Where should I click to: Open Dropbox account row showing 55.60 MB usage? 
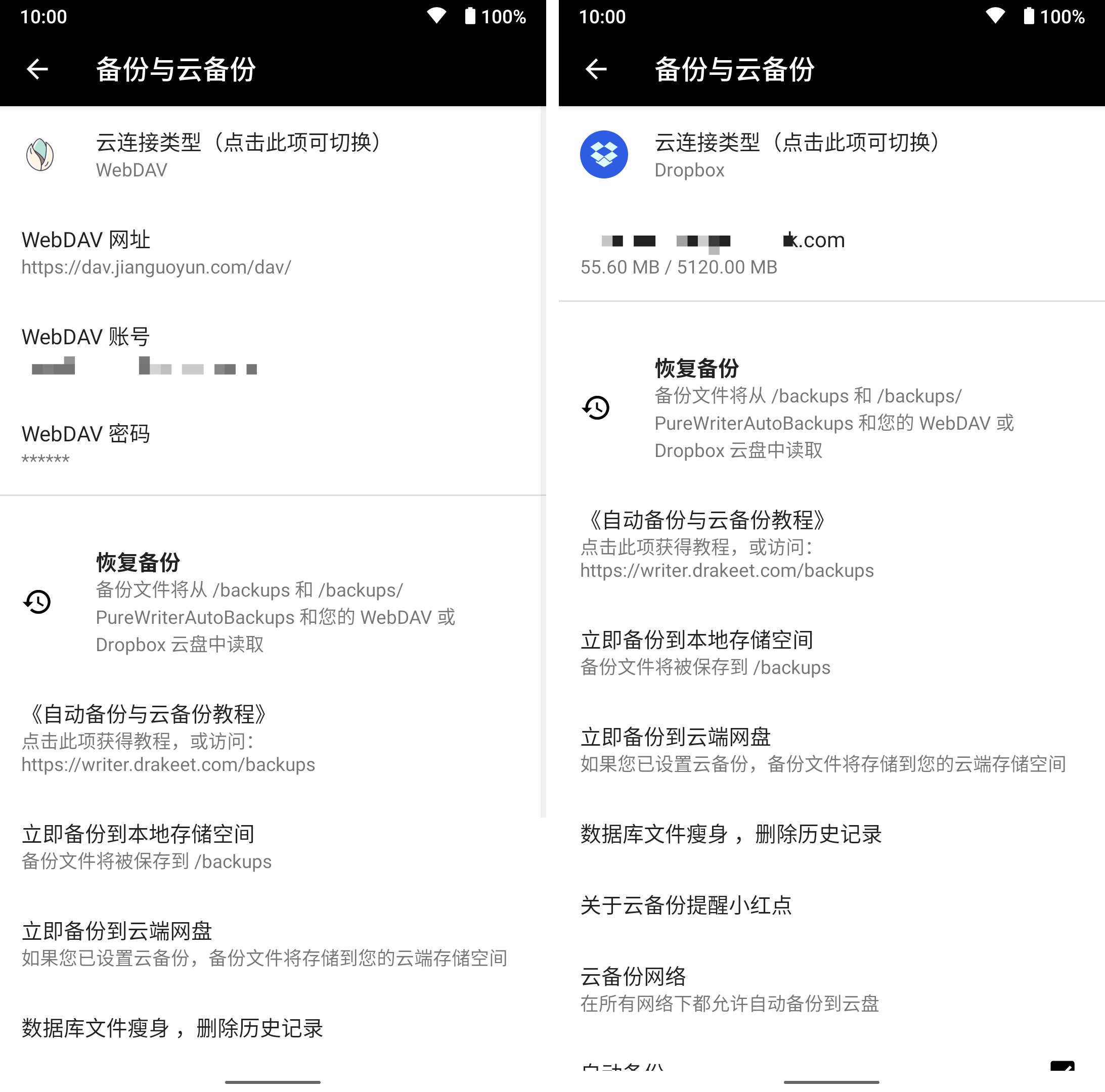(x=831, y=253)
